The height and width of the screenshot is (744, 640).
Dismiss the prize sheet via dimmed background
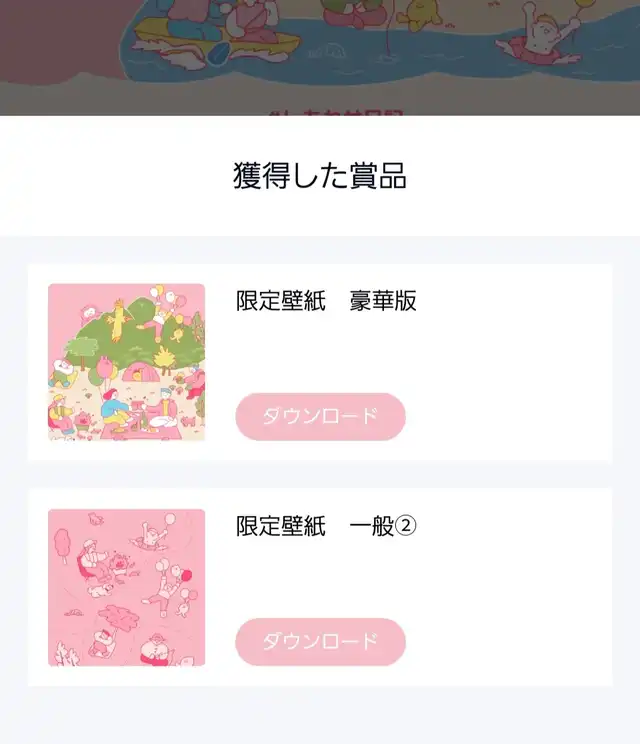[320, 57]
